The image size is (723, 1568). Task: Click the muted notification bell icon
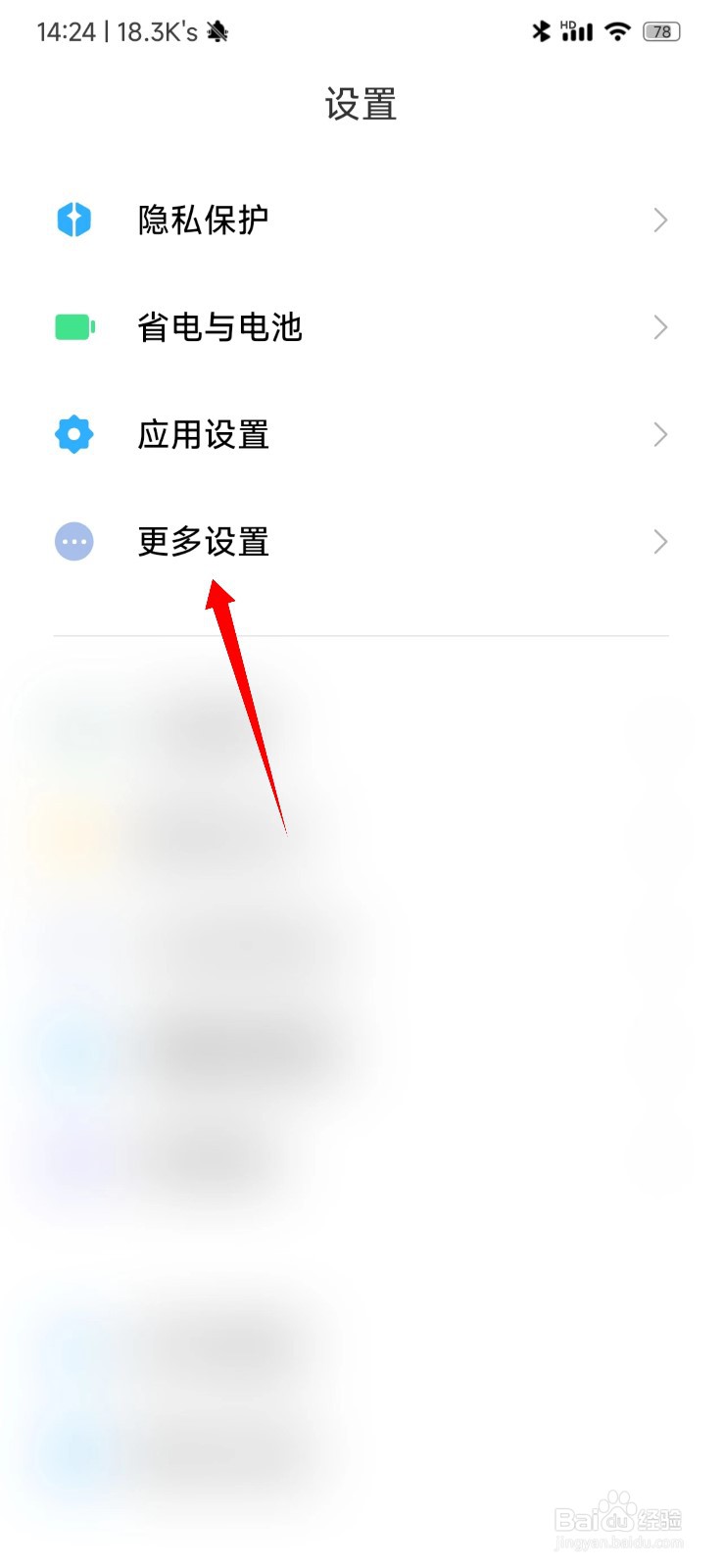click(214, 32)
